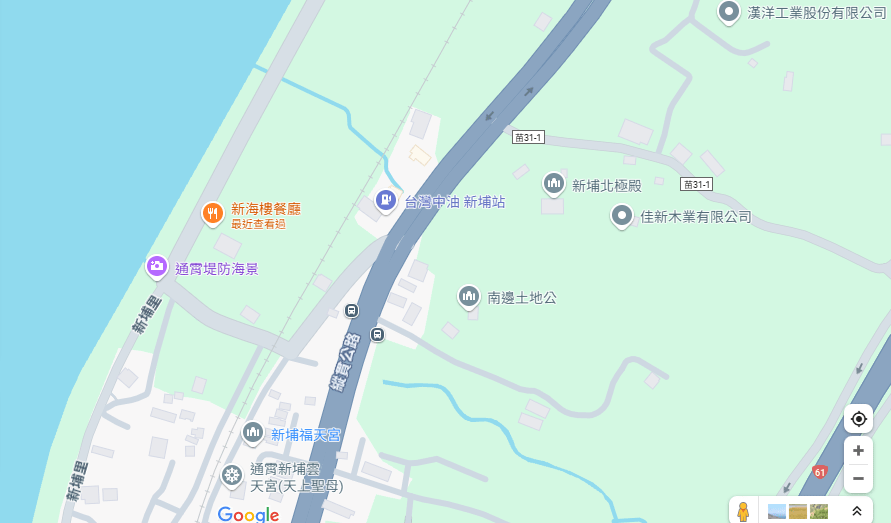This screenshot has height=523, width=891.
Task: Open the 漢洋工業股份有限公司 place marker
Action: click(730, 12)
